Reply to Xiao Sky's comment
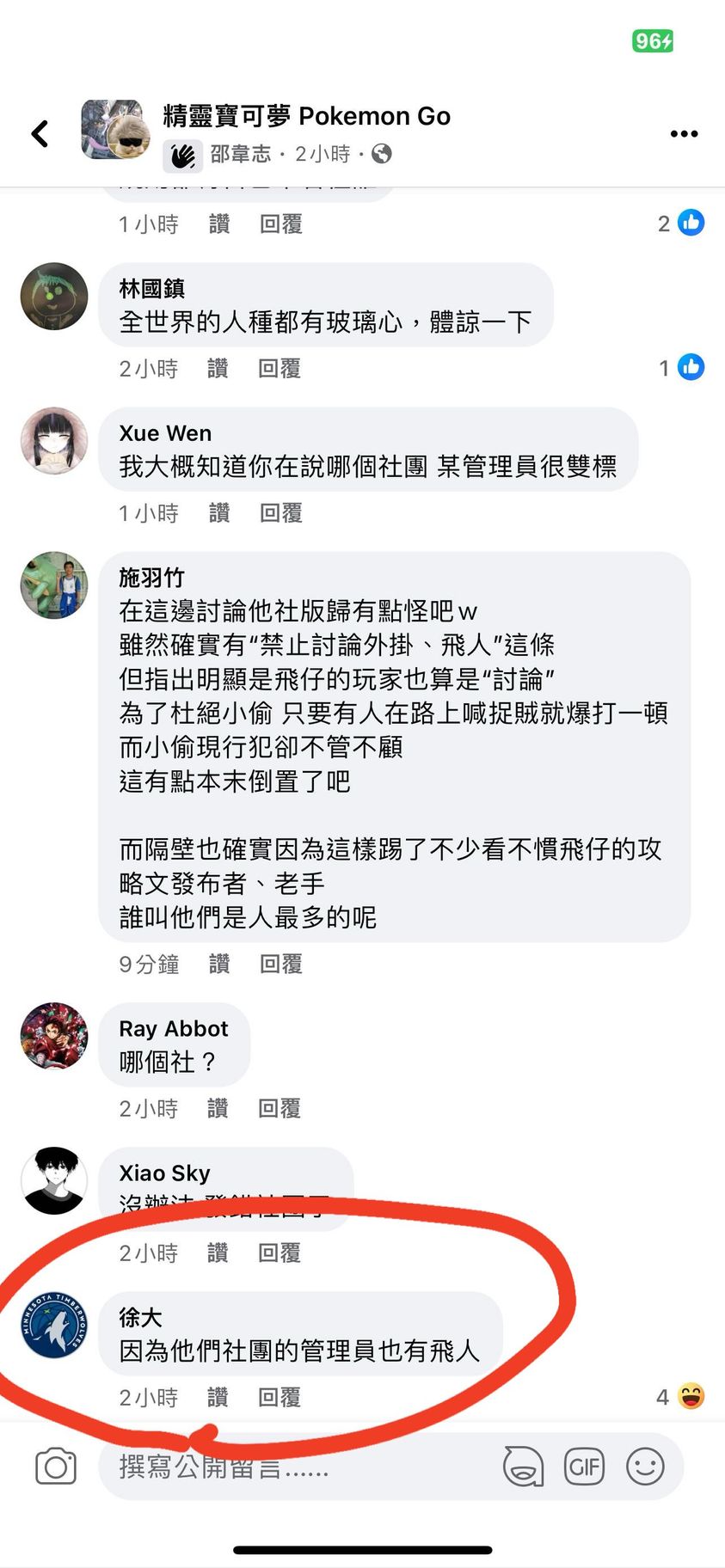 point(280,1253)
